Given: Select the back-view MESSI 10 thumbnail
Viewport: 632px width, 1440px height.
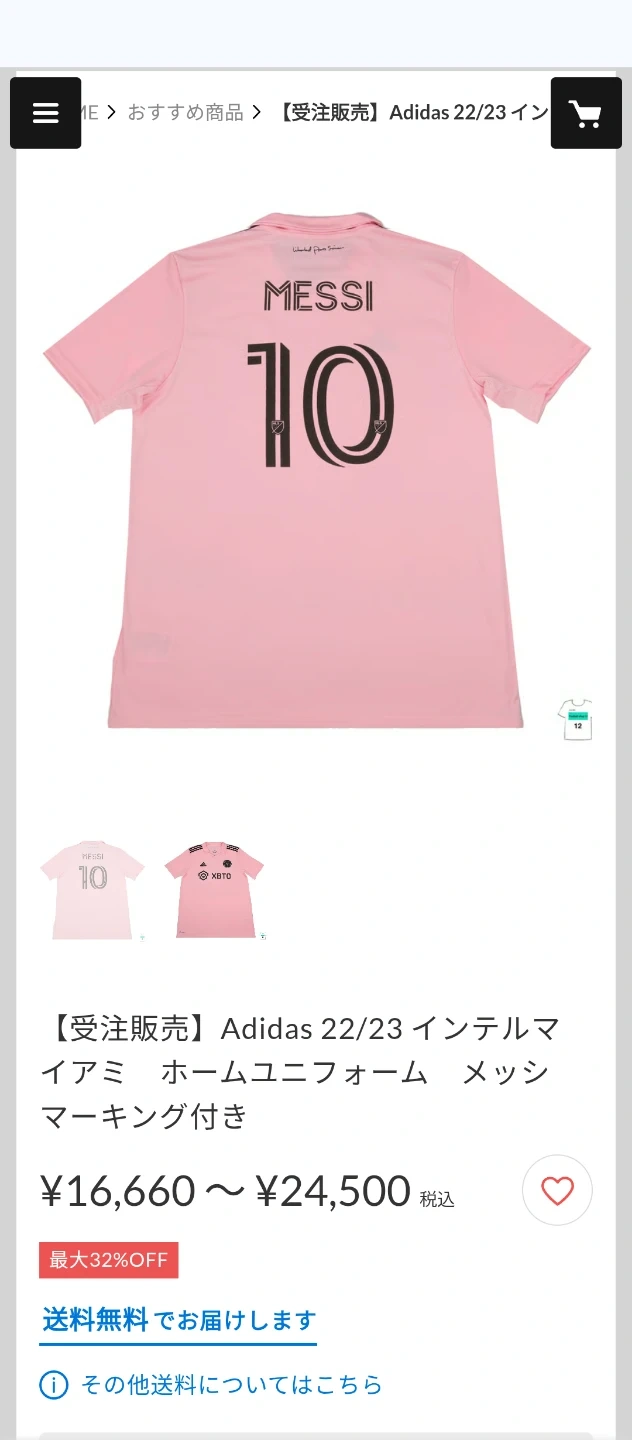Looking at the screenshot, I should click(93, 890).
